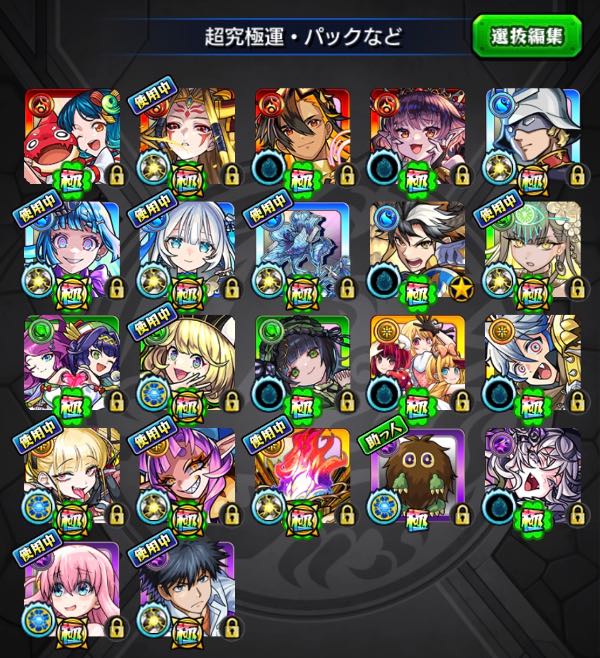The width and height of the screenshot is (600, 658).
Task: Pick the dark-haired man in white shirt
Action: point(187,590)
